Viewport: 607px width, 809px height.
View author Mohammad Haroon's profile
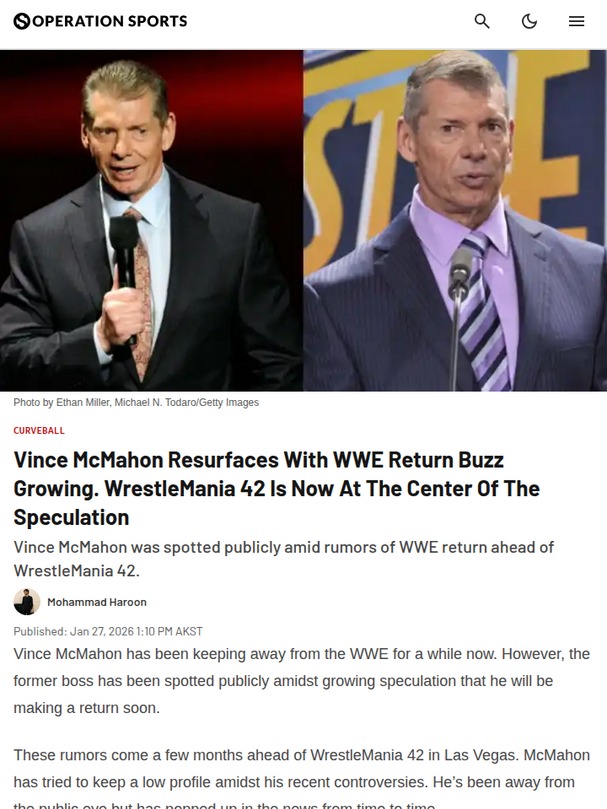tap(96, 602)
